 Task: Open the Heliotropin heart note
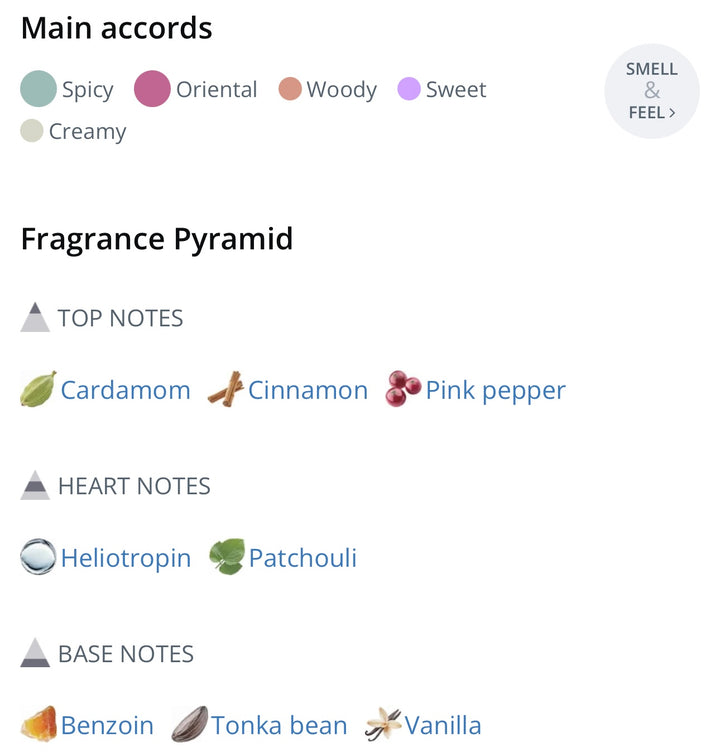pos(125,558)
